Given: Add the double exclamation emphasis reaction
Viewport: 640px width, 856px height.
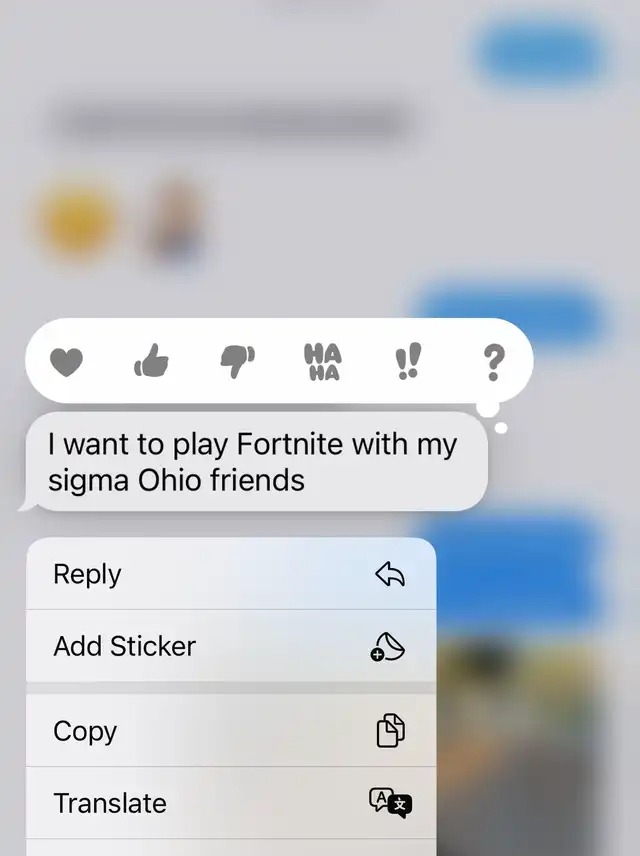Looking at the screenshot, I should pyautogui.click(x=408, y=361).
